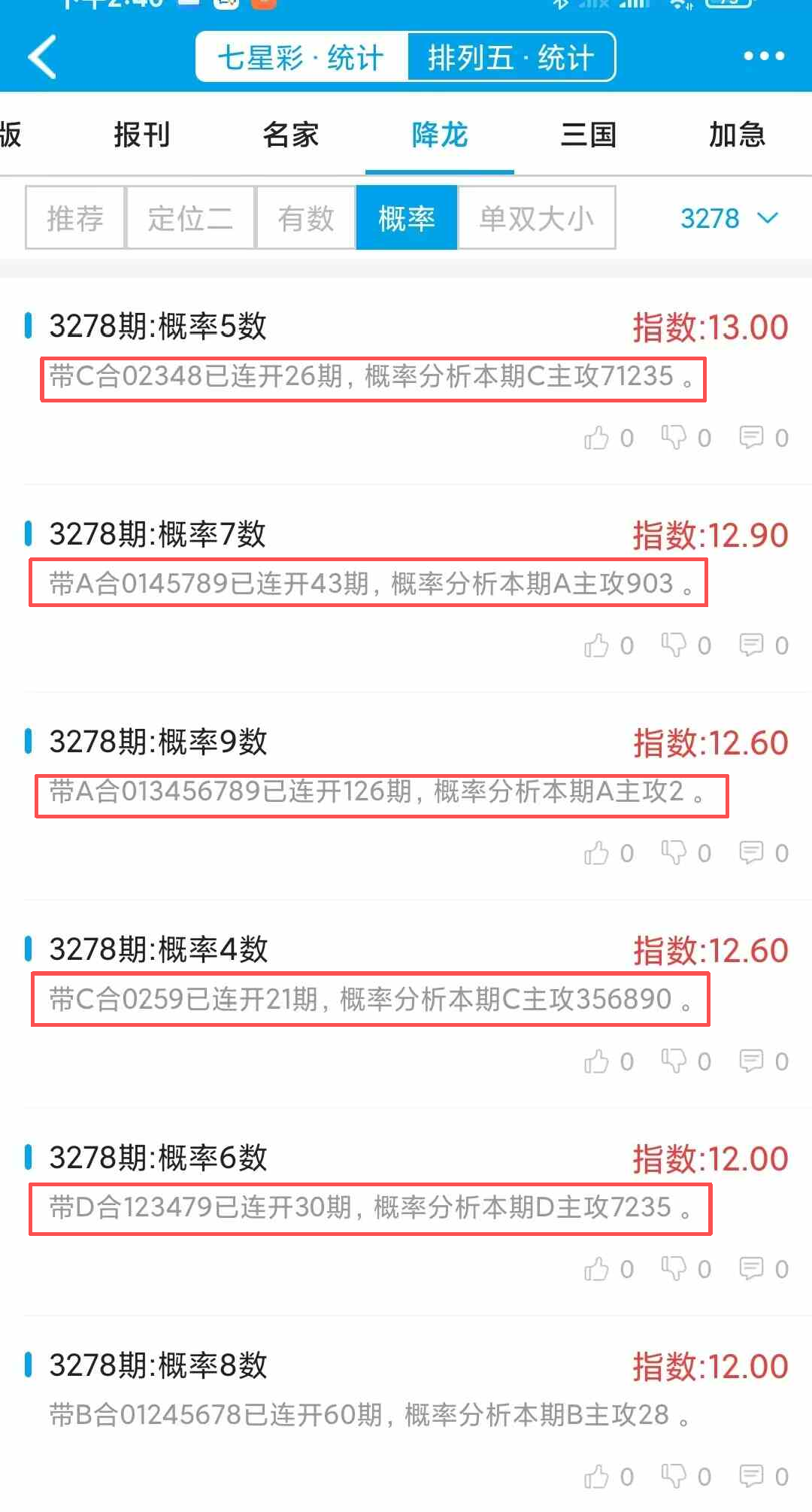The image size is (812, 1512).
Task: Open comments on the 概率6数 post
Action: click(x=751, y=1268)
